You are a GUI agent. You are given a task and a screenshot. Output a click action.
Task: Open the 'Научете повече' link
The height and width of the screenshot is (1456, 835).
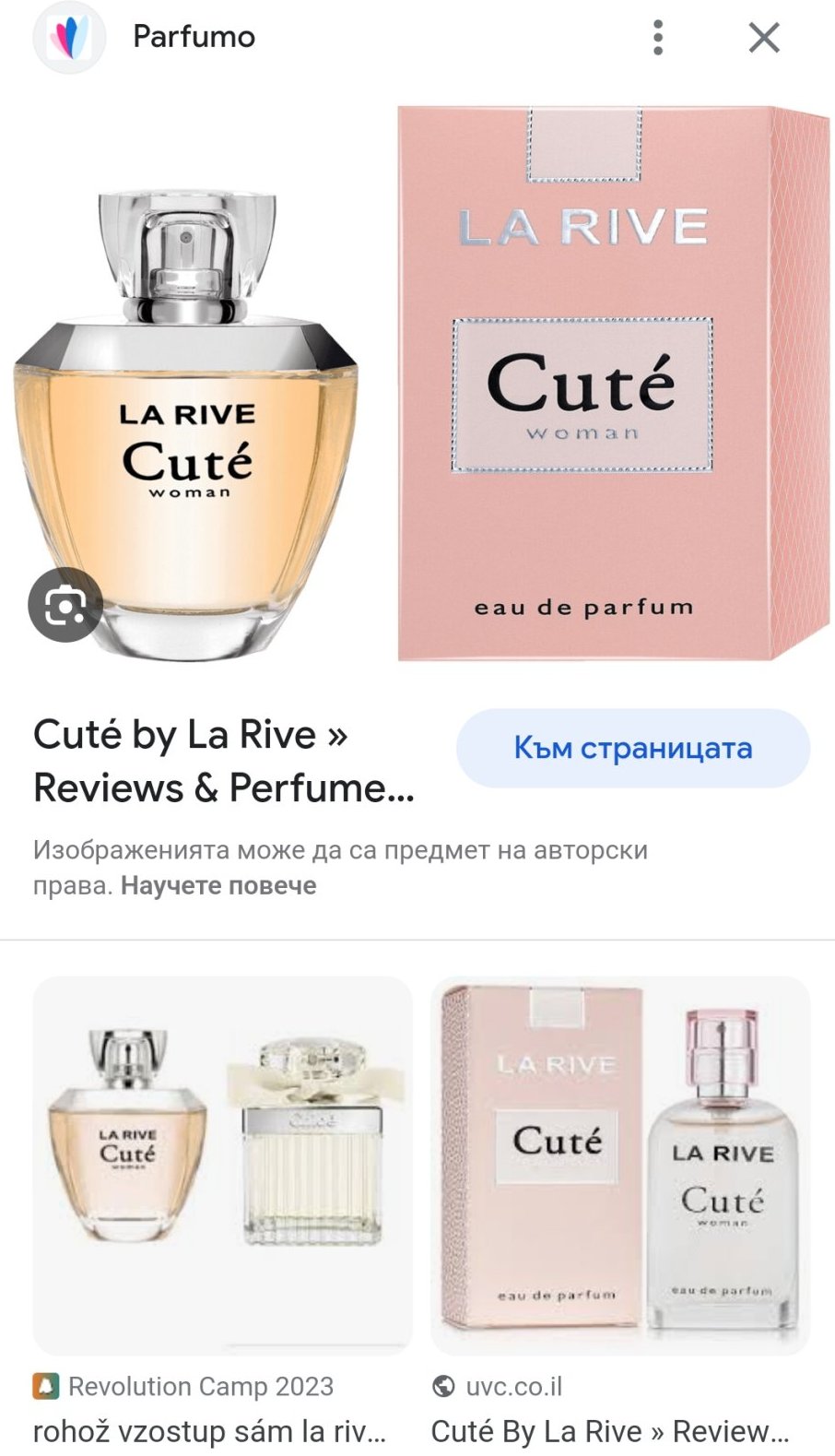click(218, 885)
